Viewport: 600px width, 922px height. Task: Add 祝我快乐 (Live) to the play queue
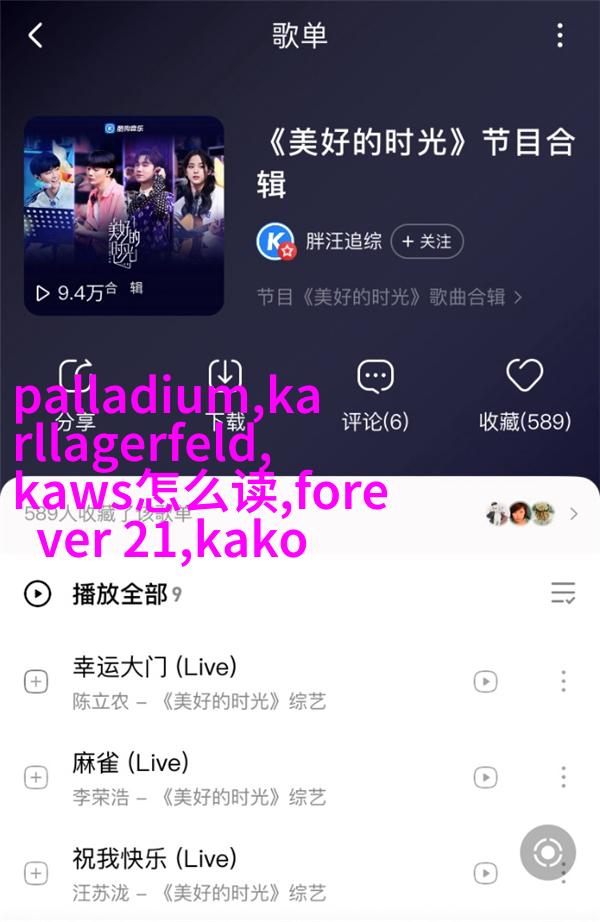[x=36, y=873]
